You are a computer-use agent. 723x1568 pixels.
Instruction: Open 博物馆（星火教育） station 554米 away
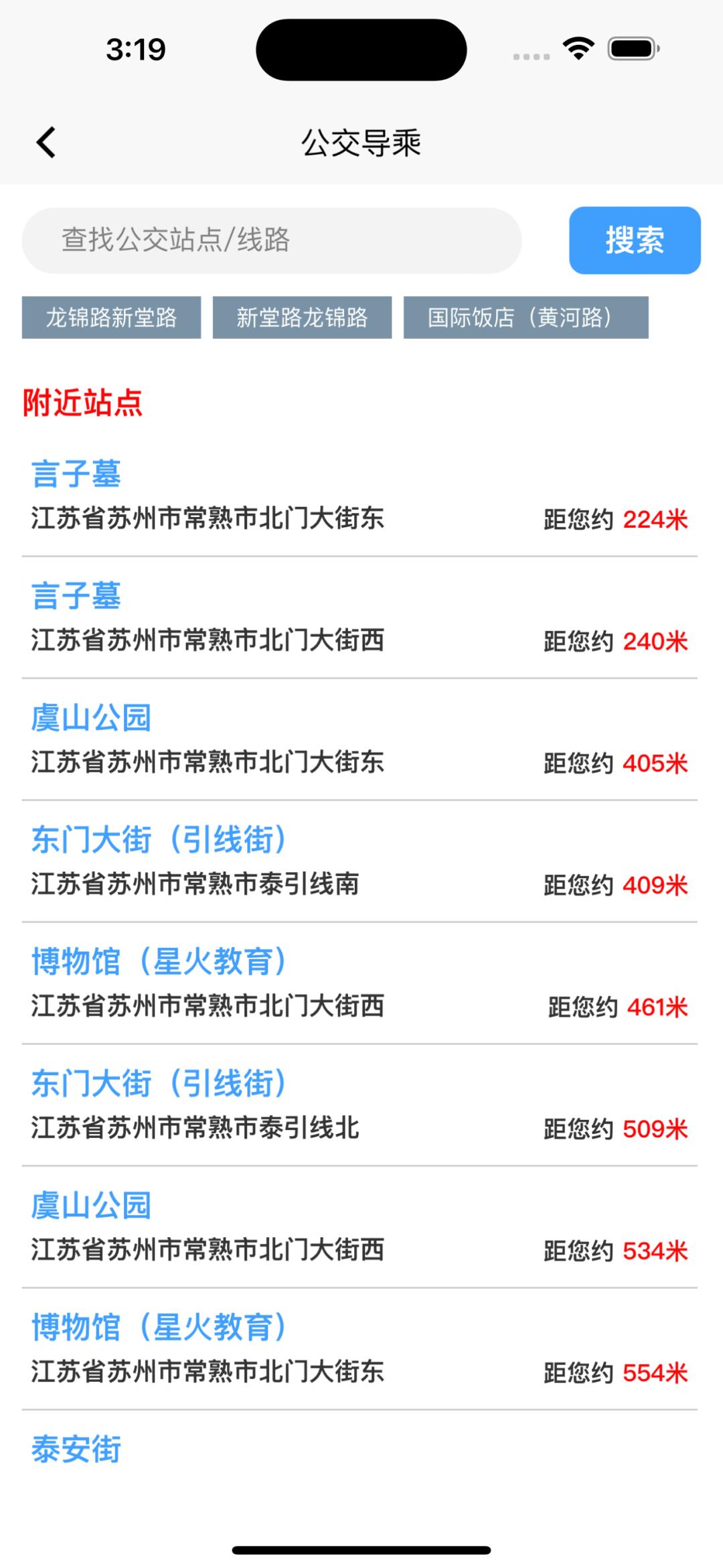pos(359,1349)
